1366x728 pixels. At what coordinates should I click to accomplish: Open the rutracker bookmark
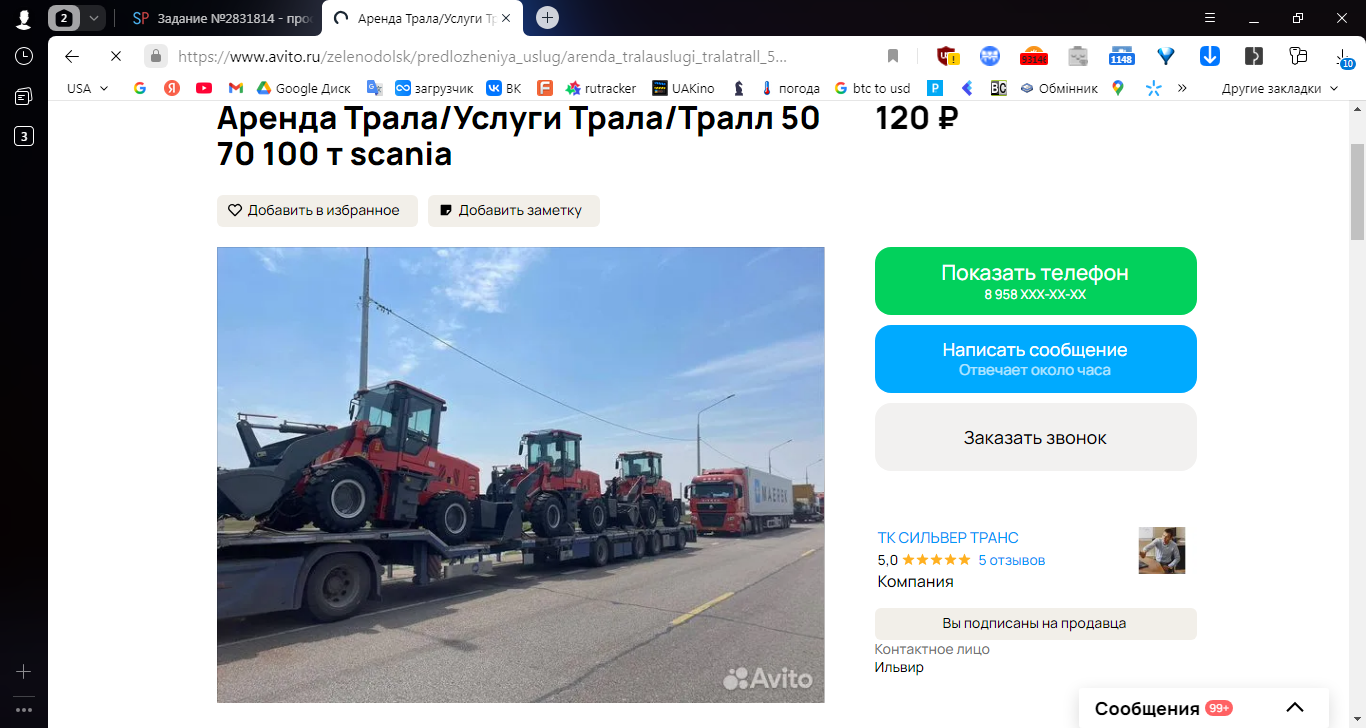click(601, 88)
